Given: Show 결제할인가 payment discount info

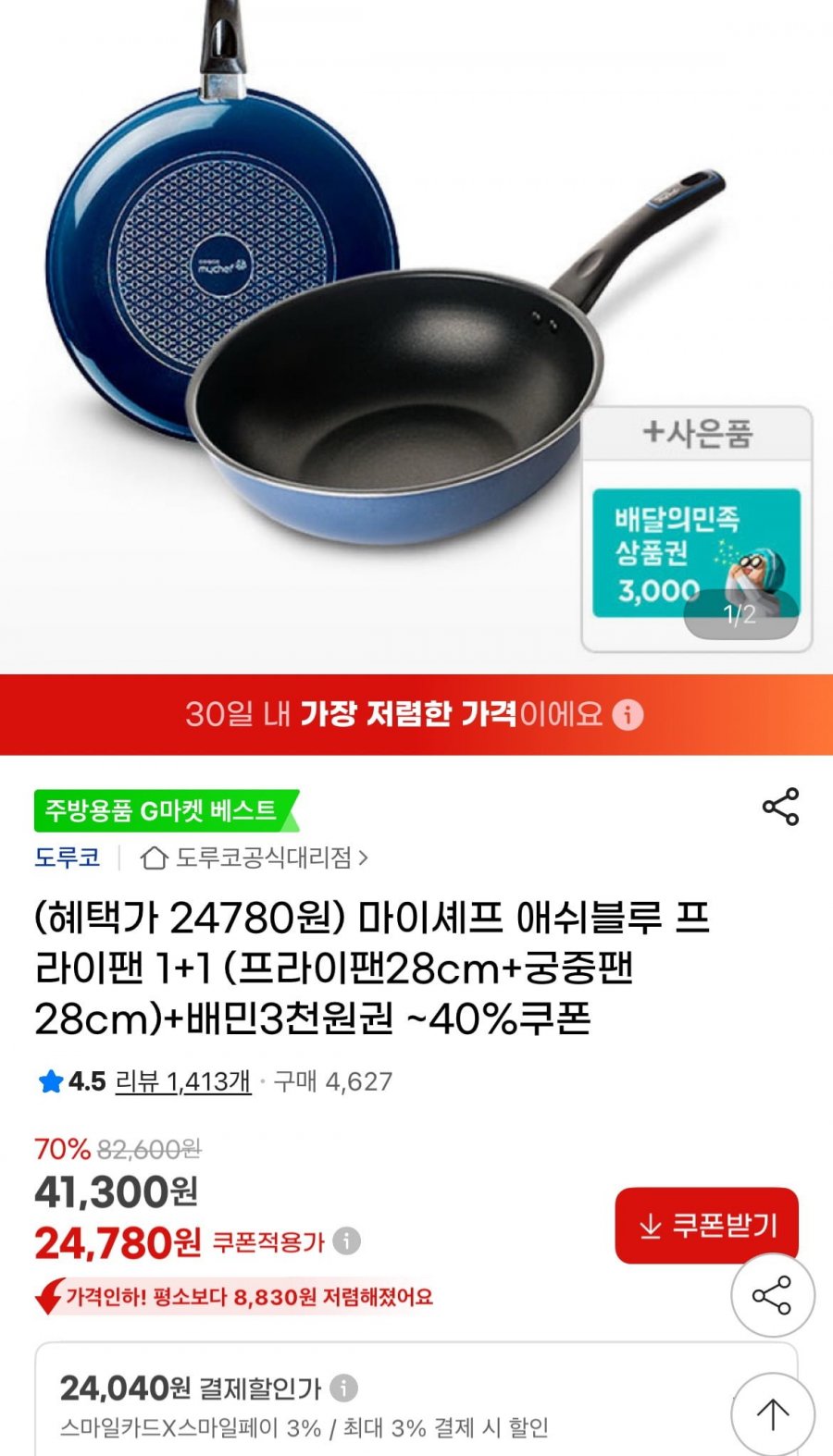Looking at the screenshot, I should tap(343, 1388).
